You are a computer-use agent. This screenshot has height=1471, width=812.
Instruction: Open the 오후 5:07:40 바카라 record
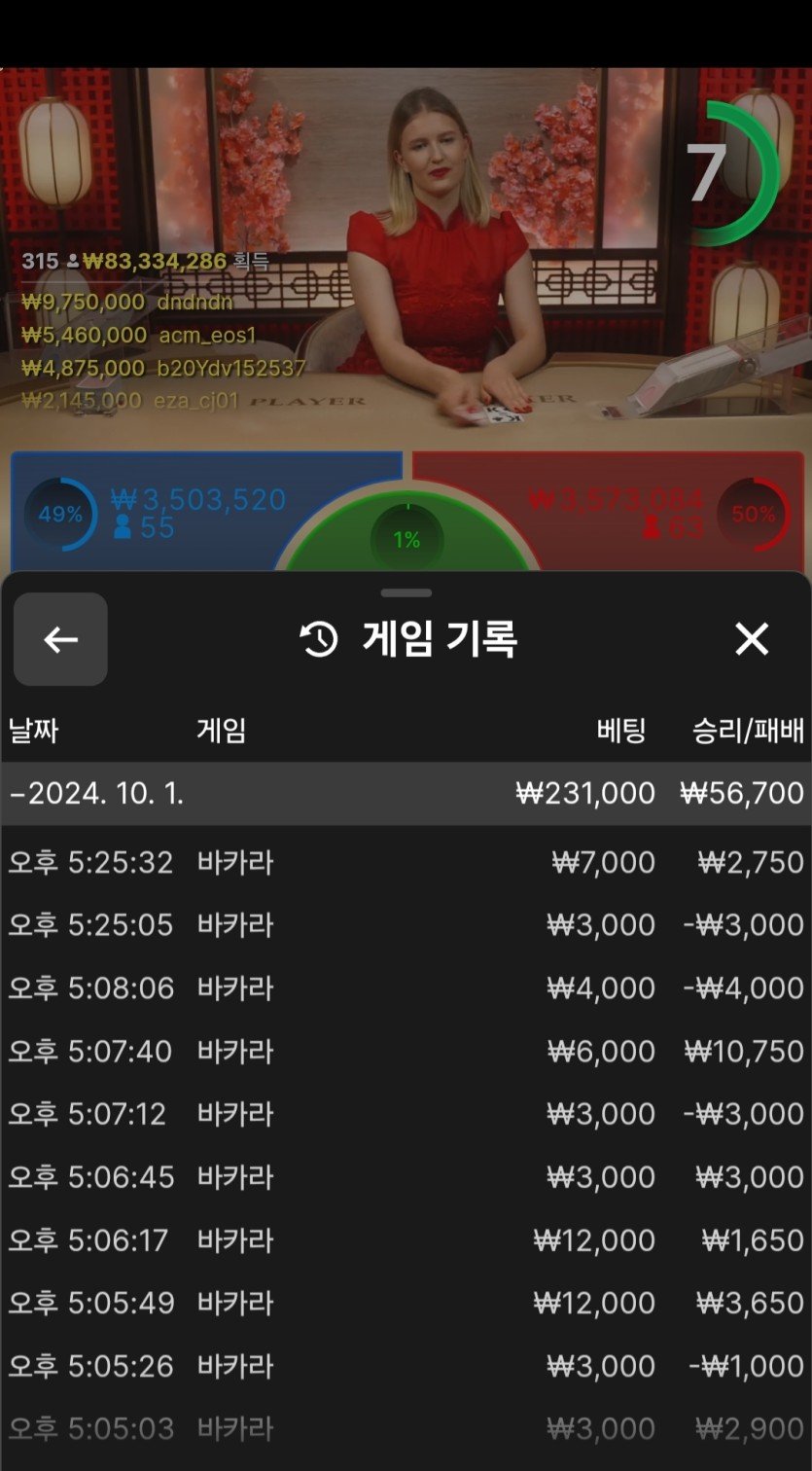pos(406,1051)
